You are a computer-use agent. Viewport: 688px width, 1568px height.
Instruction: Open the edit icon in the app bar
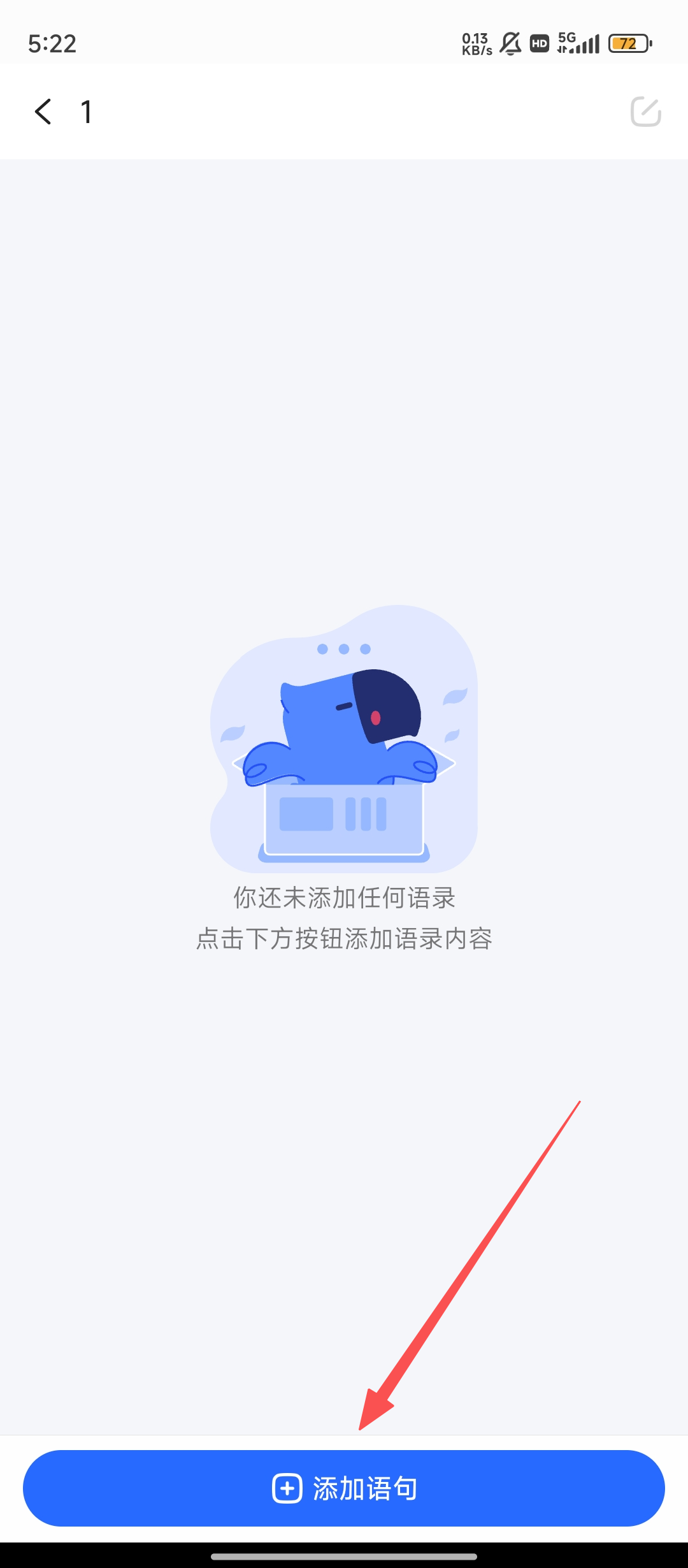point(645,112)
